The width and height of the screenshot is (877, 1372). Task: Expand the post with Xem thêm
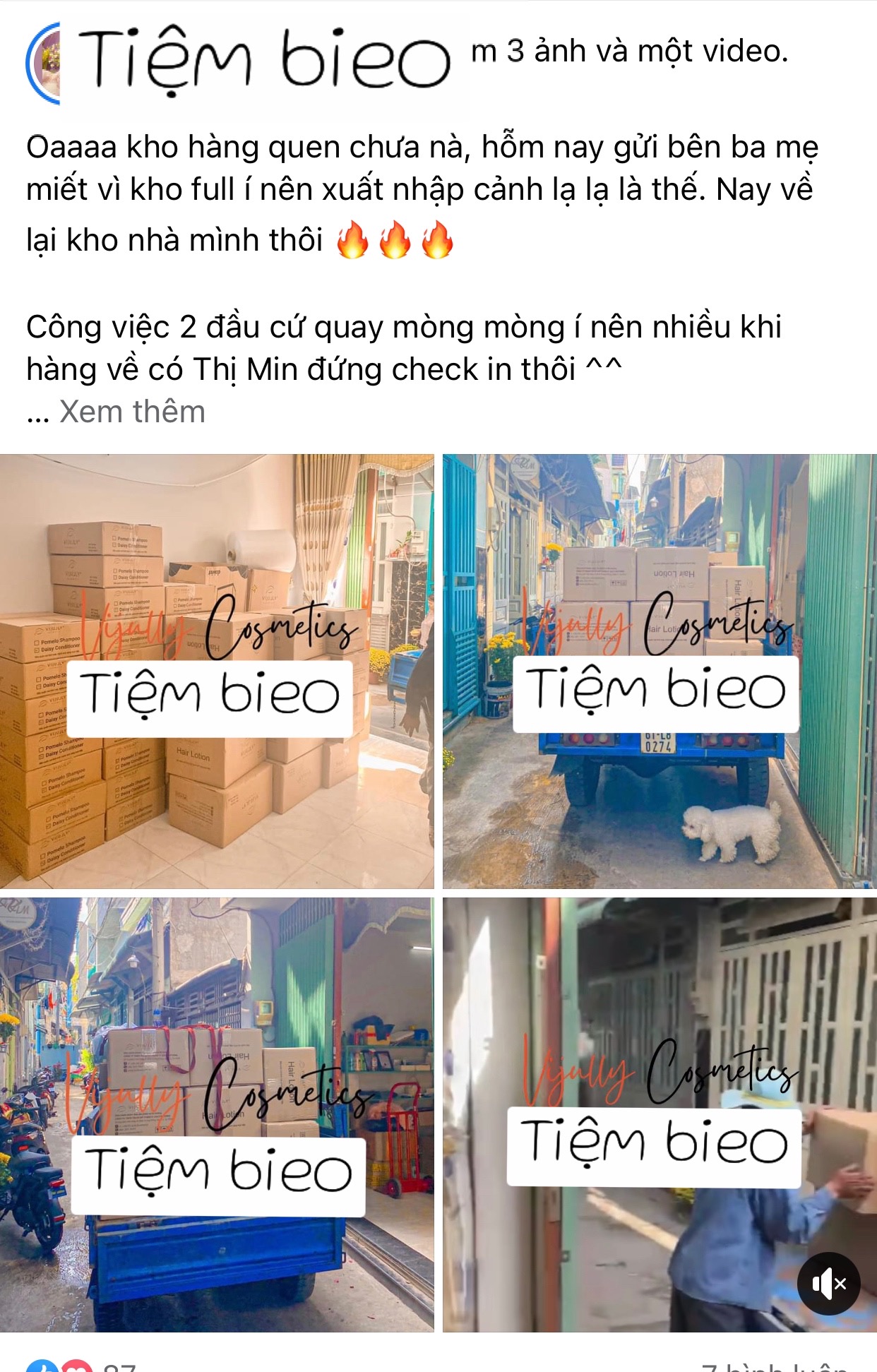(x=132, y=412)
